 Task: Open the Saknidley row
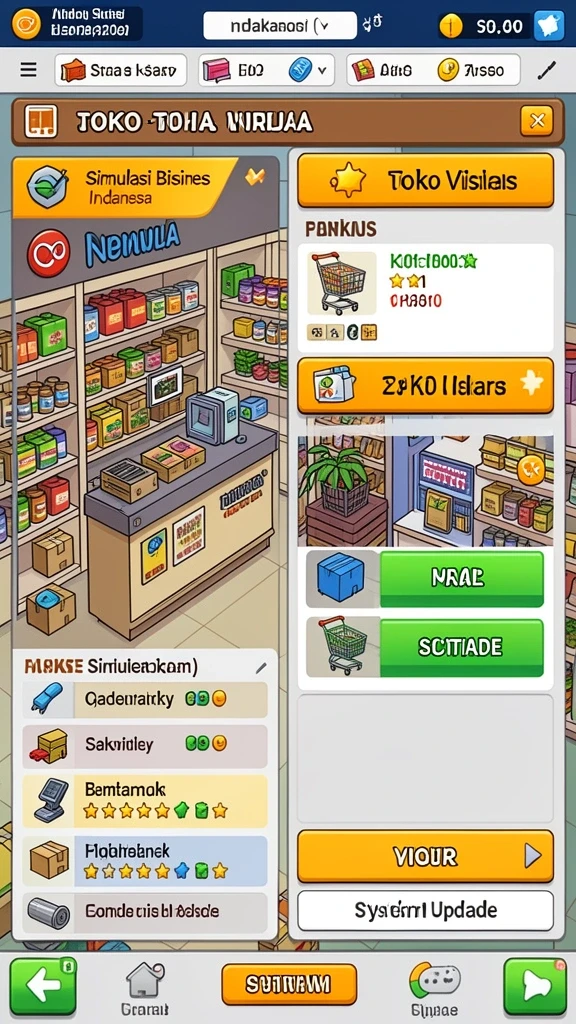pyautogui.click(x=145, y=745)
